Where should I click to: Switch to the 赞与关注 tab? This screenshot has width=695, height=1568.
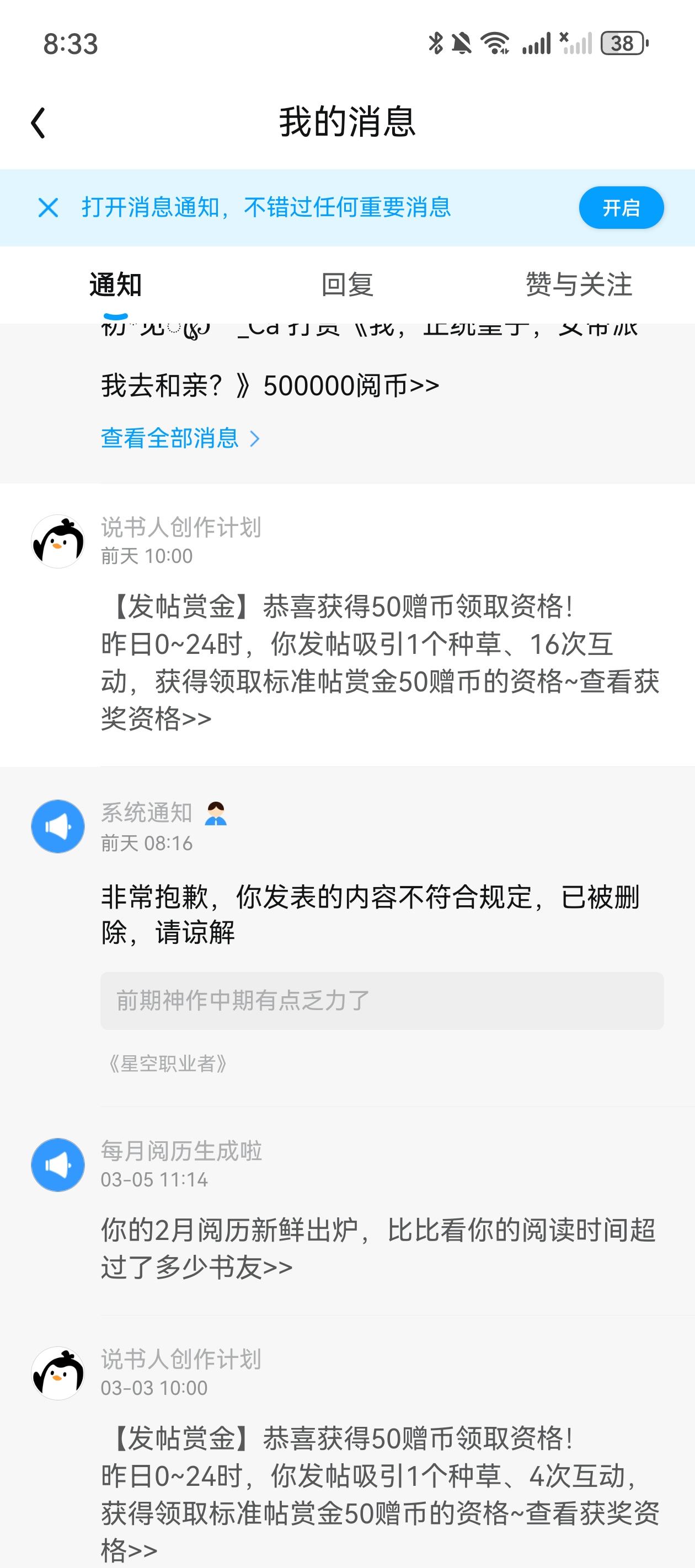[579, 285]
